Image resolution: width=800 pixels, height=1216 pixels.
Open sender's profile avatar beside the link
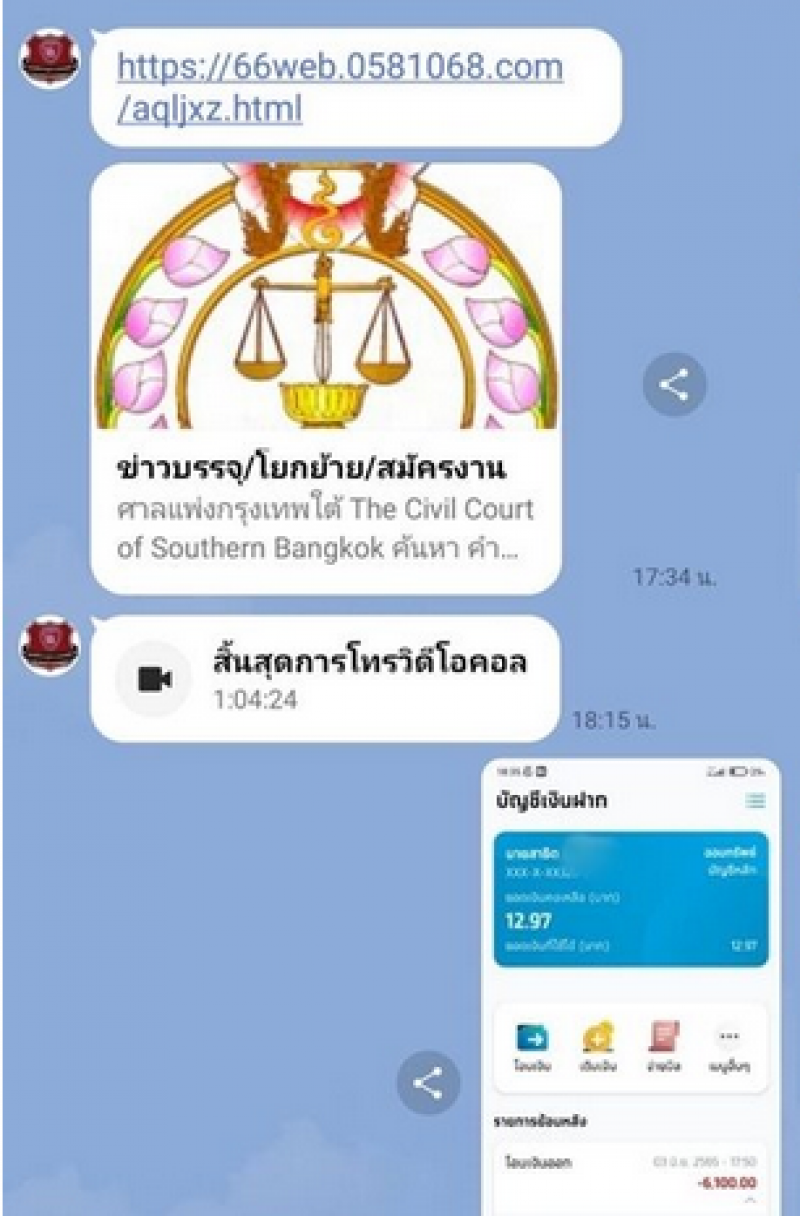tap(49, 59)
